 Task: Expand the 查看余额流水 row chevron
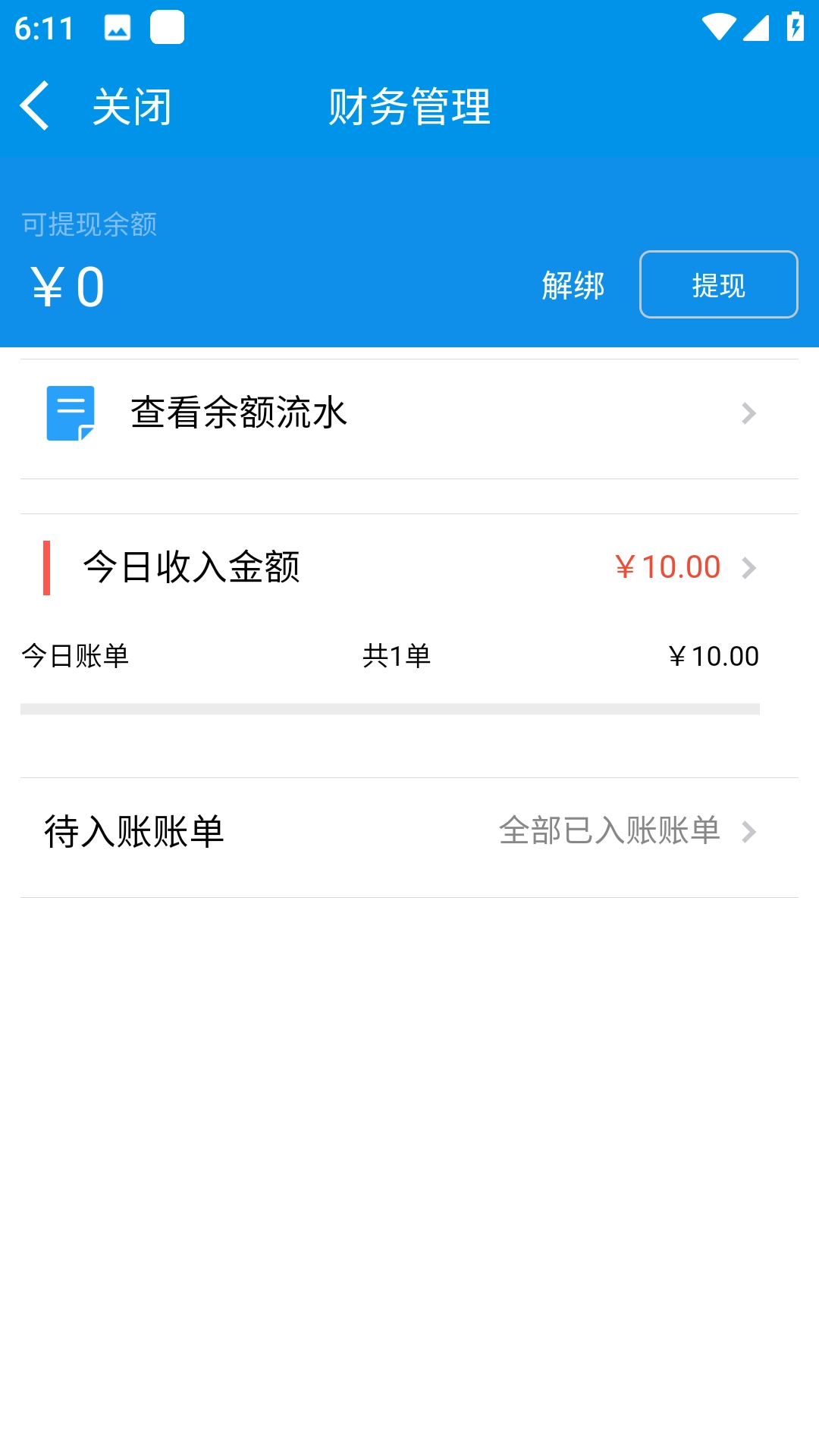pyautogui.click(x=748, y=413)
